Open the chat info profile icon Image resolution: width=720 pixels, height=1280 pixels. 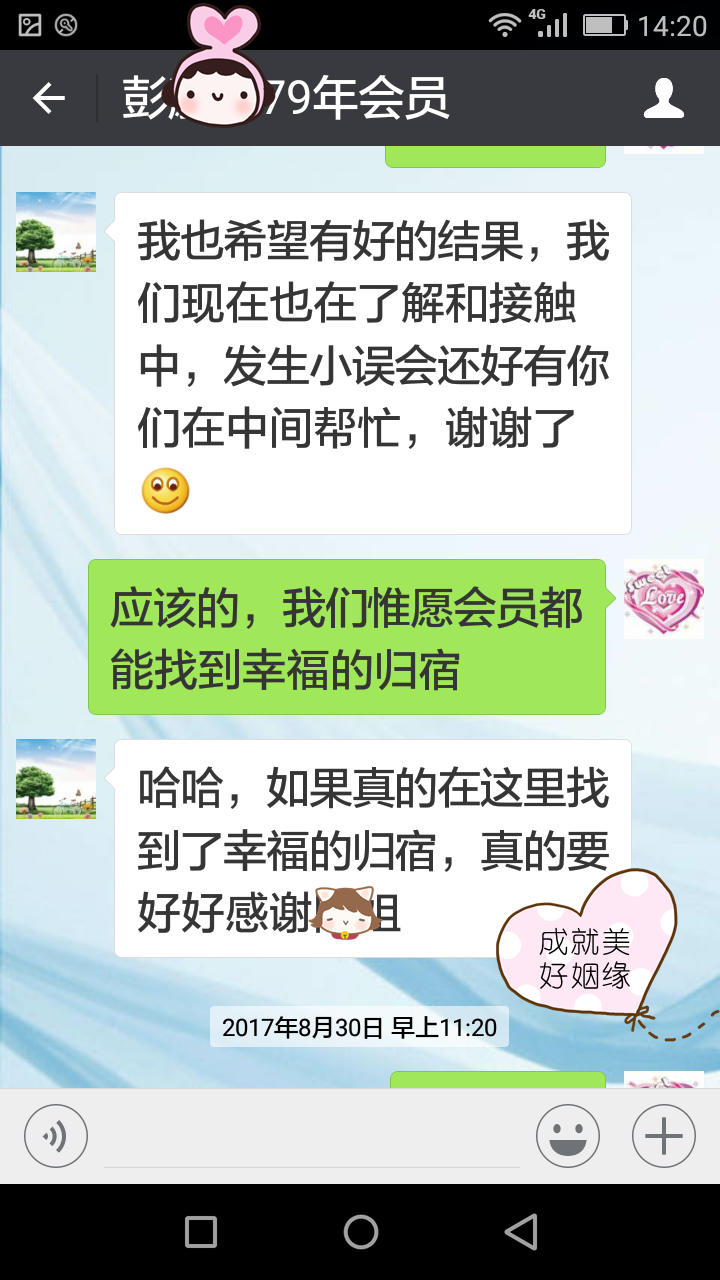[x=664, y=98]
